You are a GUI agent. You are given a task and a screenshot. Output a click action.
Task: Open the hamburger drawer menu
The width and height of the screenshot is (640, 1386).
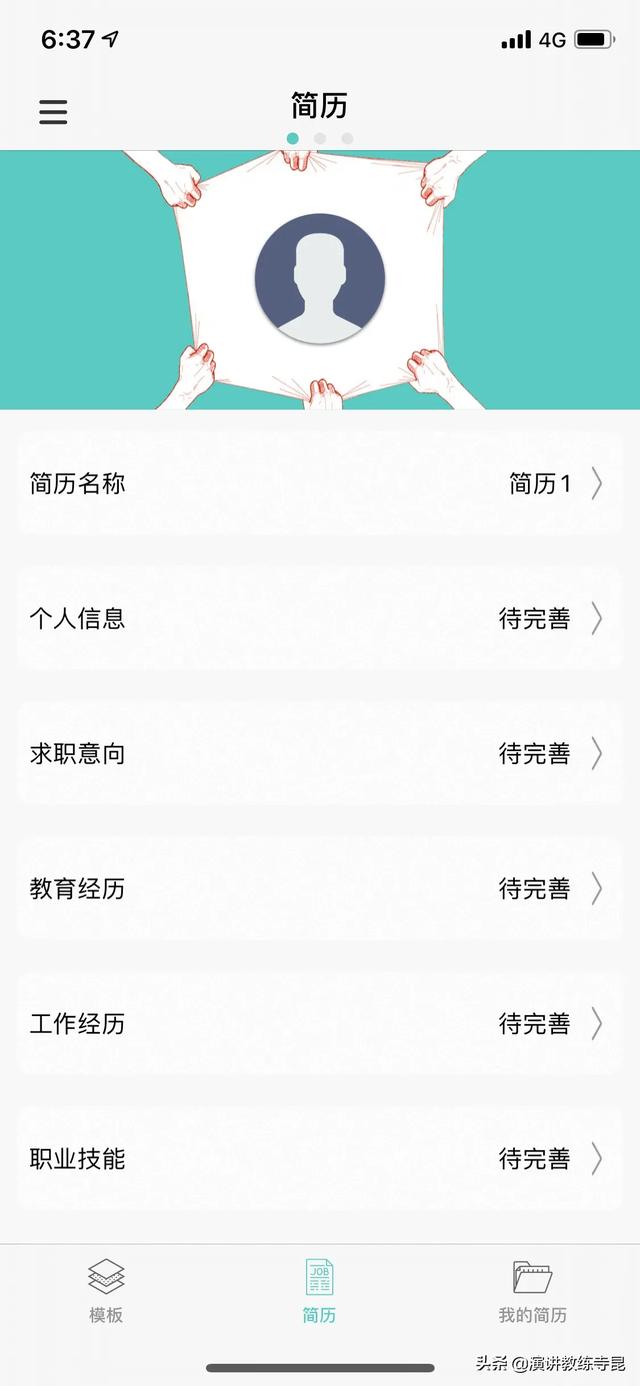click(53, 111)
